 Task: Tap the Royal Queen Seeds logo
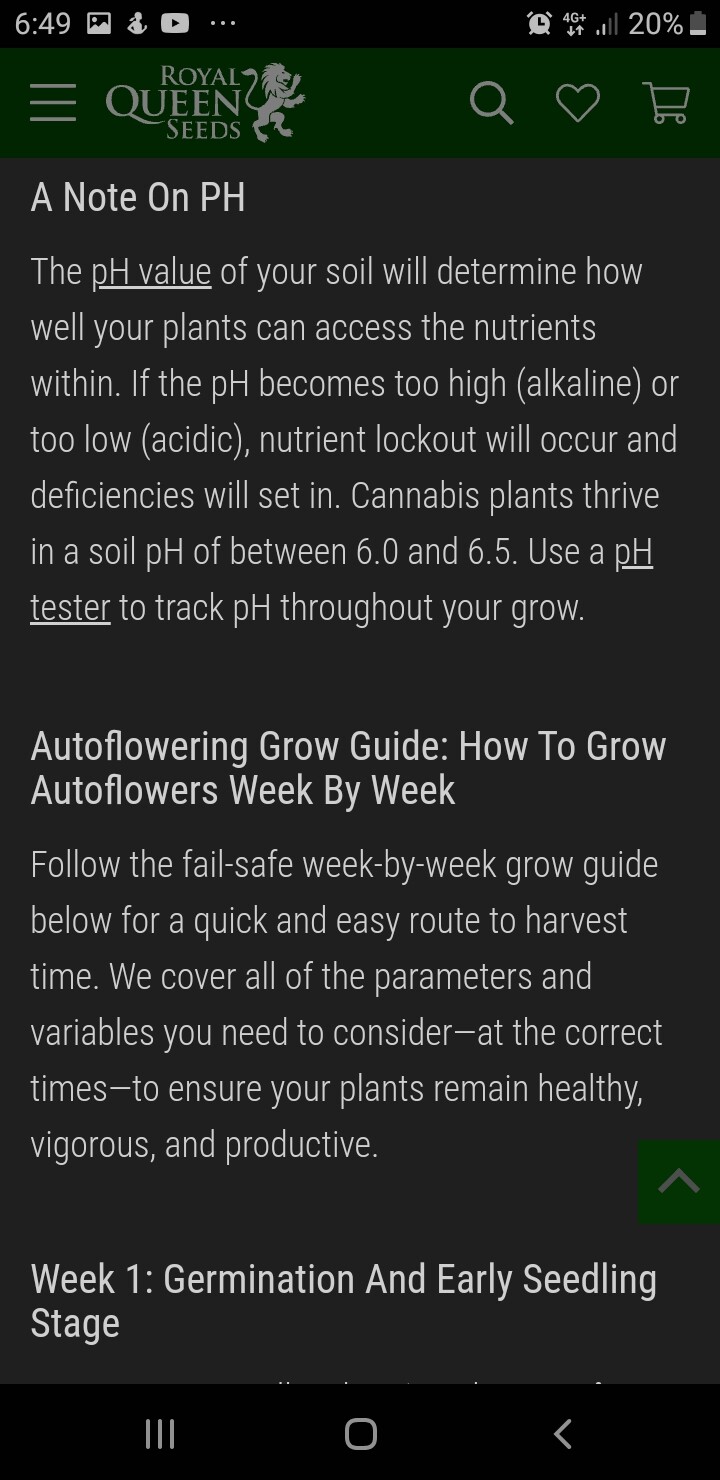pyautogui.click(x=205, y=102)
